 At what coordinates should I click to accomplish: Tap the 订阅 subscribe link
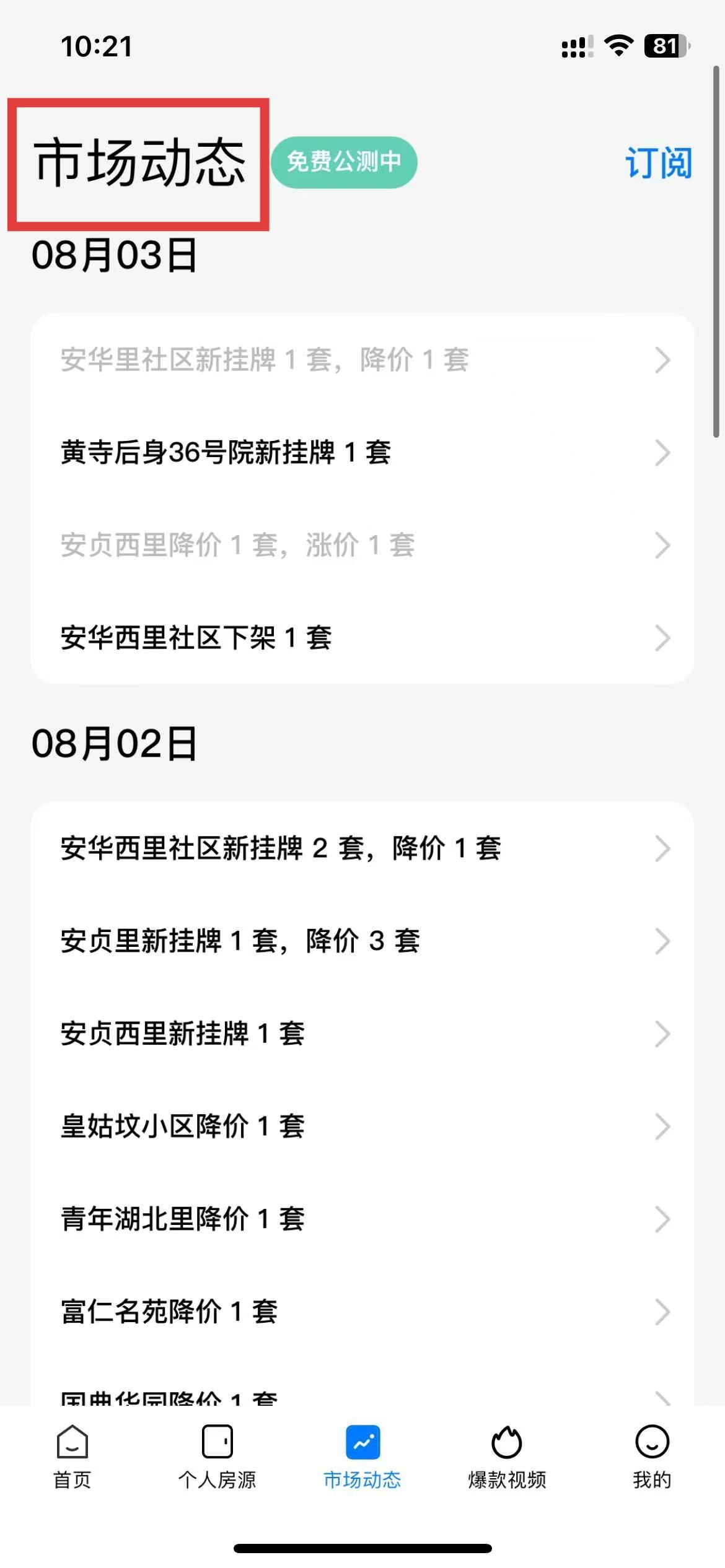click(658, 163)
